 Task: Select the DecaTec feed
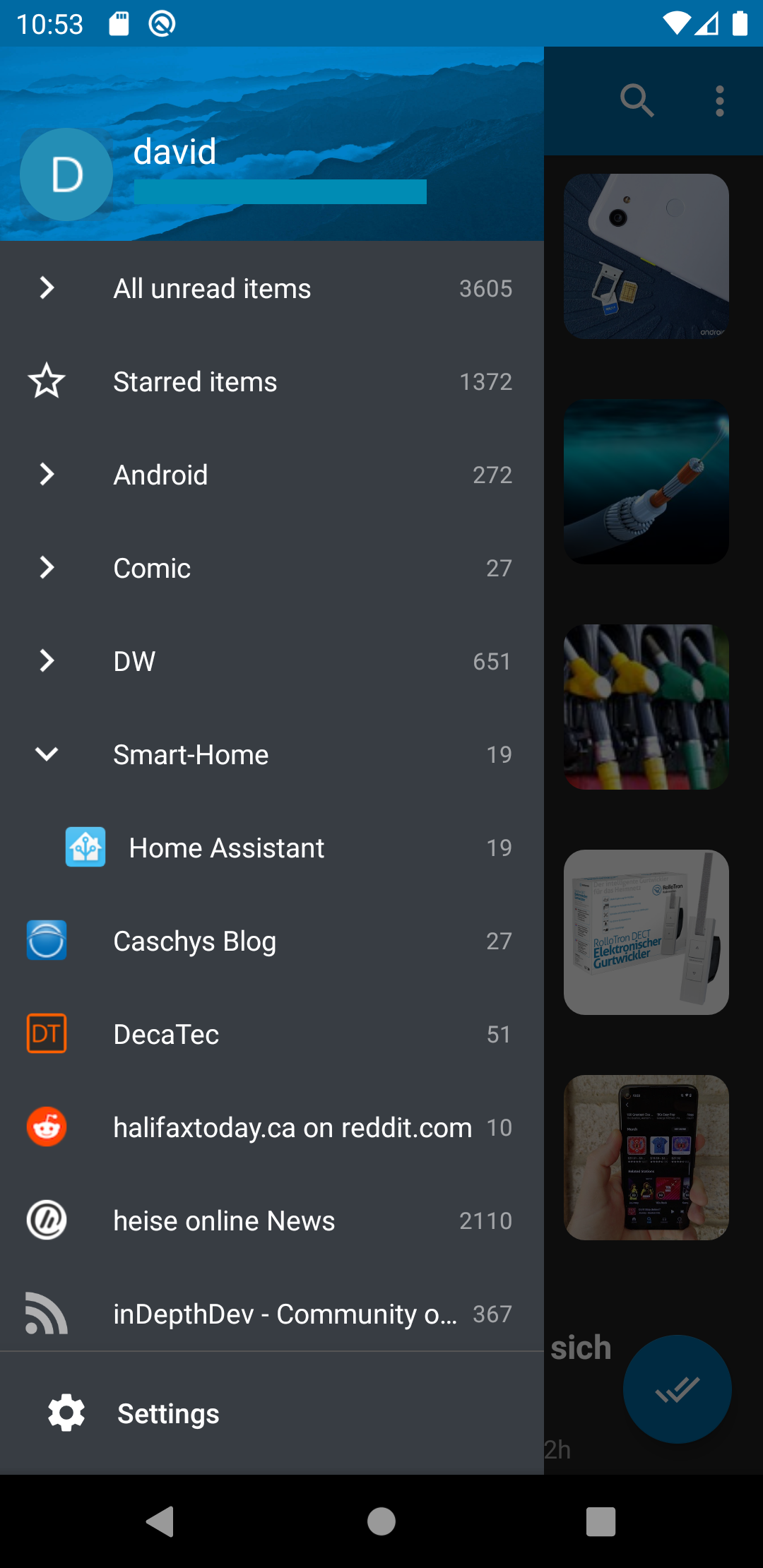point(167,1034)
